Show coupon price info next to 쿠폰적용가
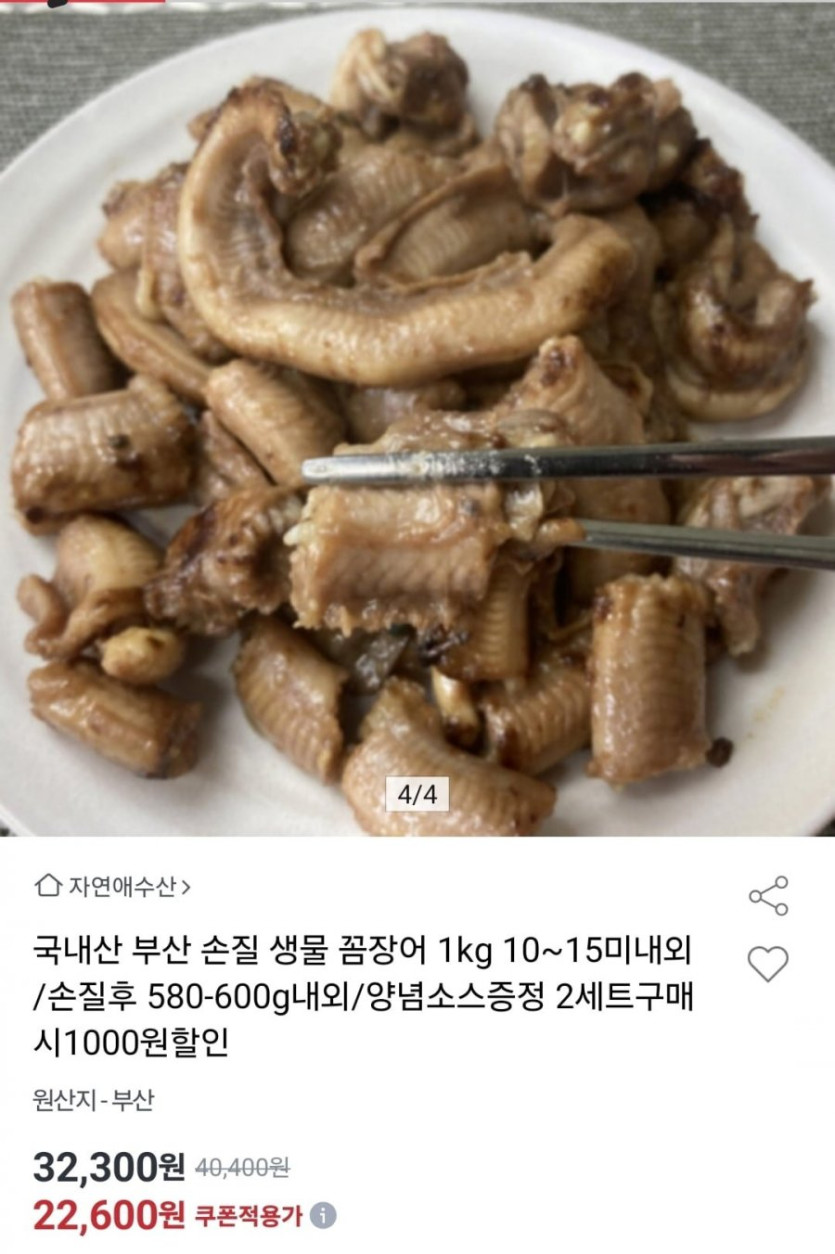 (x=322, y=1216)
